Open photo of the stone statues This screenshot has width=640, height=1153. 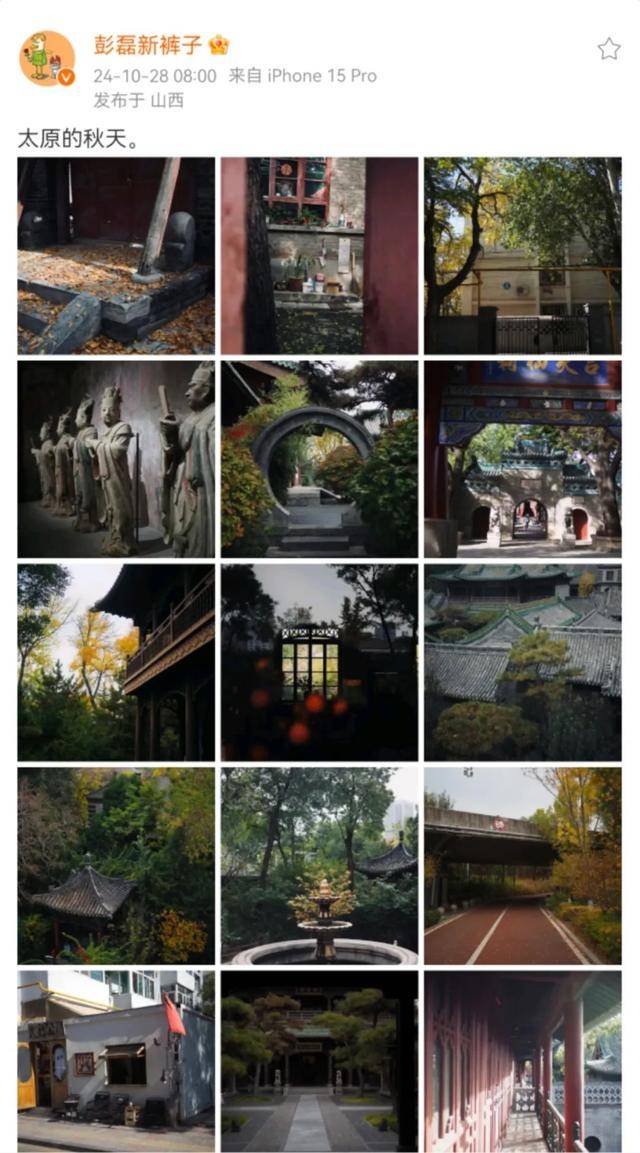[116, 459]
